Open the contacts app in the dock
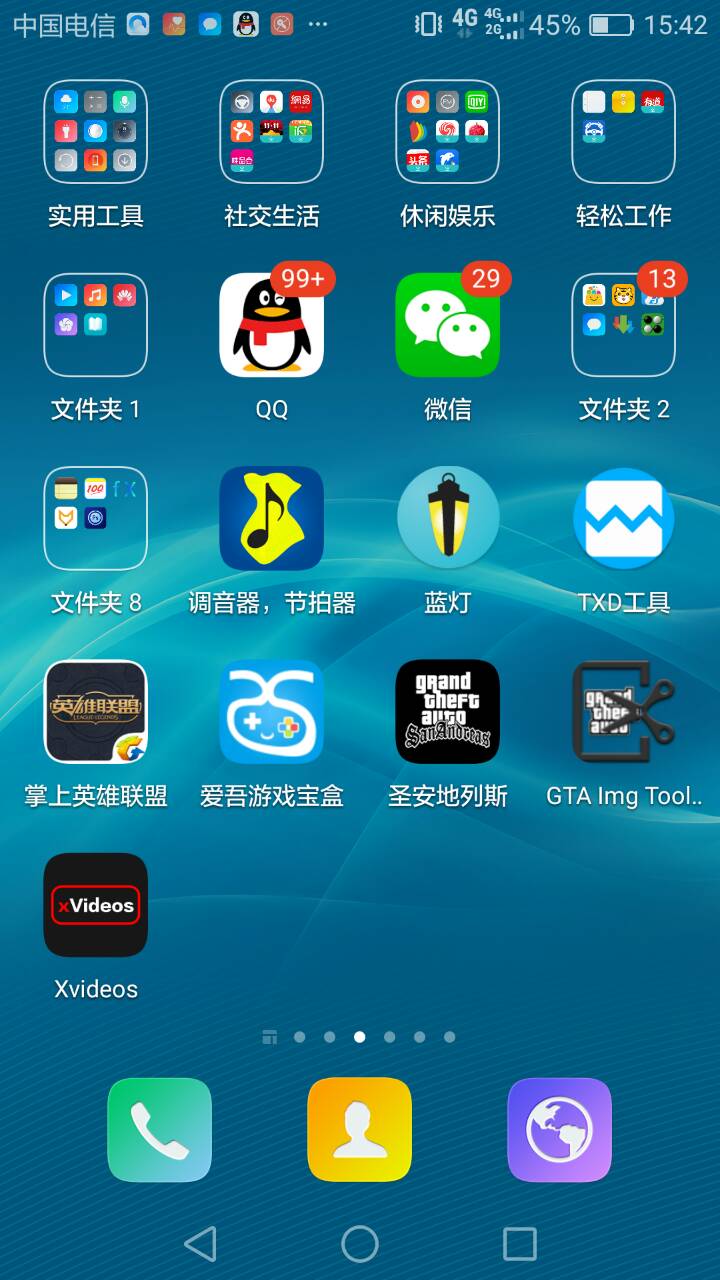 (x=360, y=1130)
